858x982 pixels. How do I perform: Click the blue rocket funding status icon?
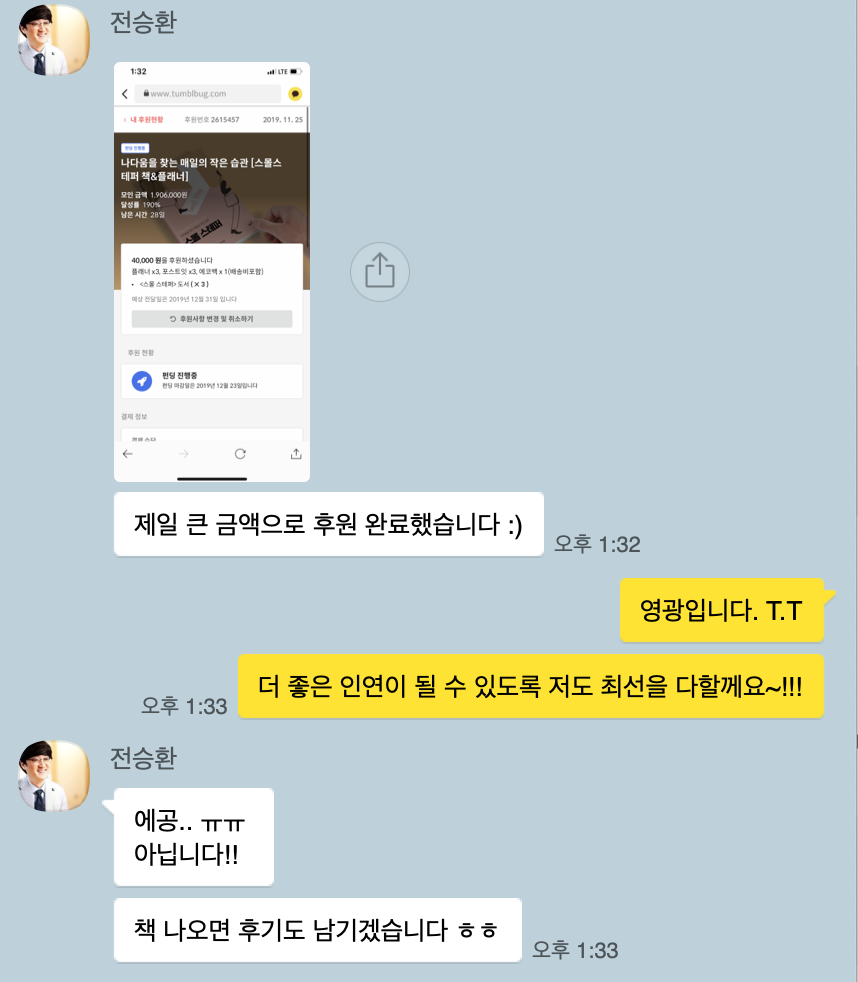(x=141, y=381)
